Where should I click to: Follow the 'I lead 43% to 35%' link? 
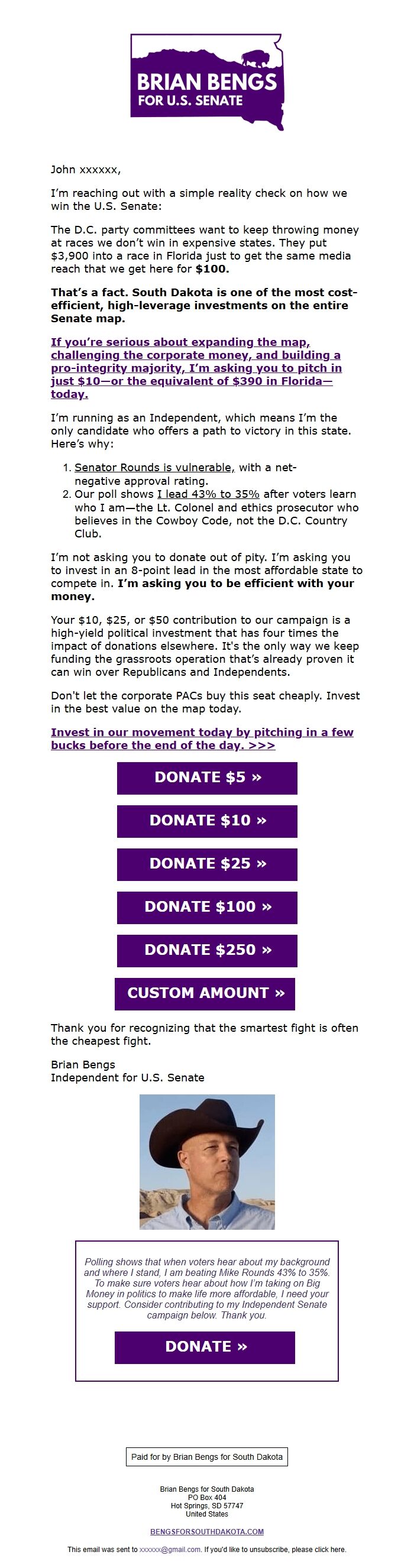[208, 494]
